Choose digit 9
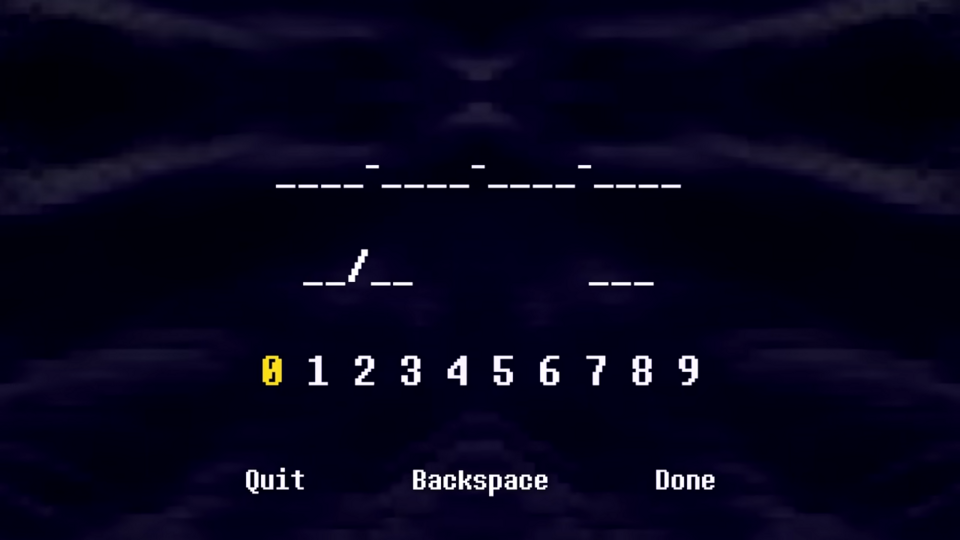 pos(688,371)
